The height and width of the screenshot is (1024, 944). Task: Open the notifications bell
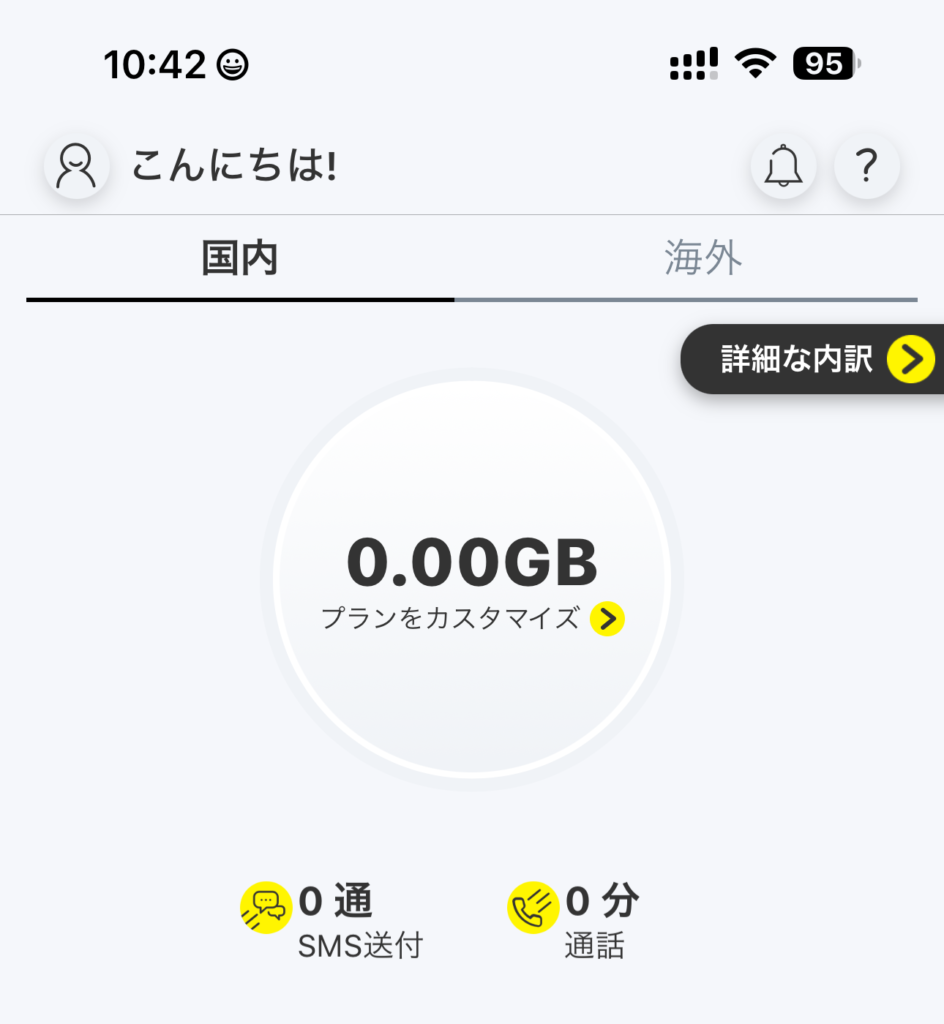click(783, 166)
